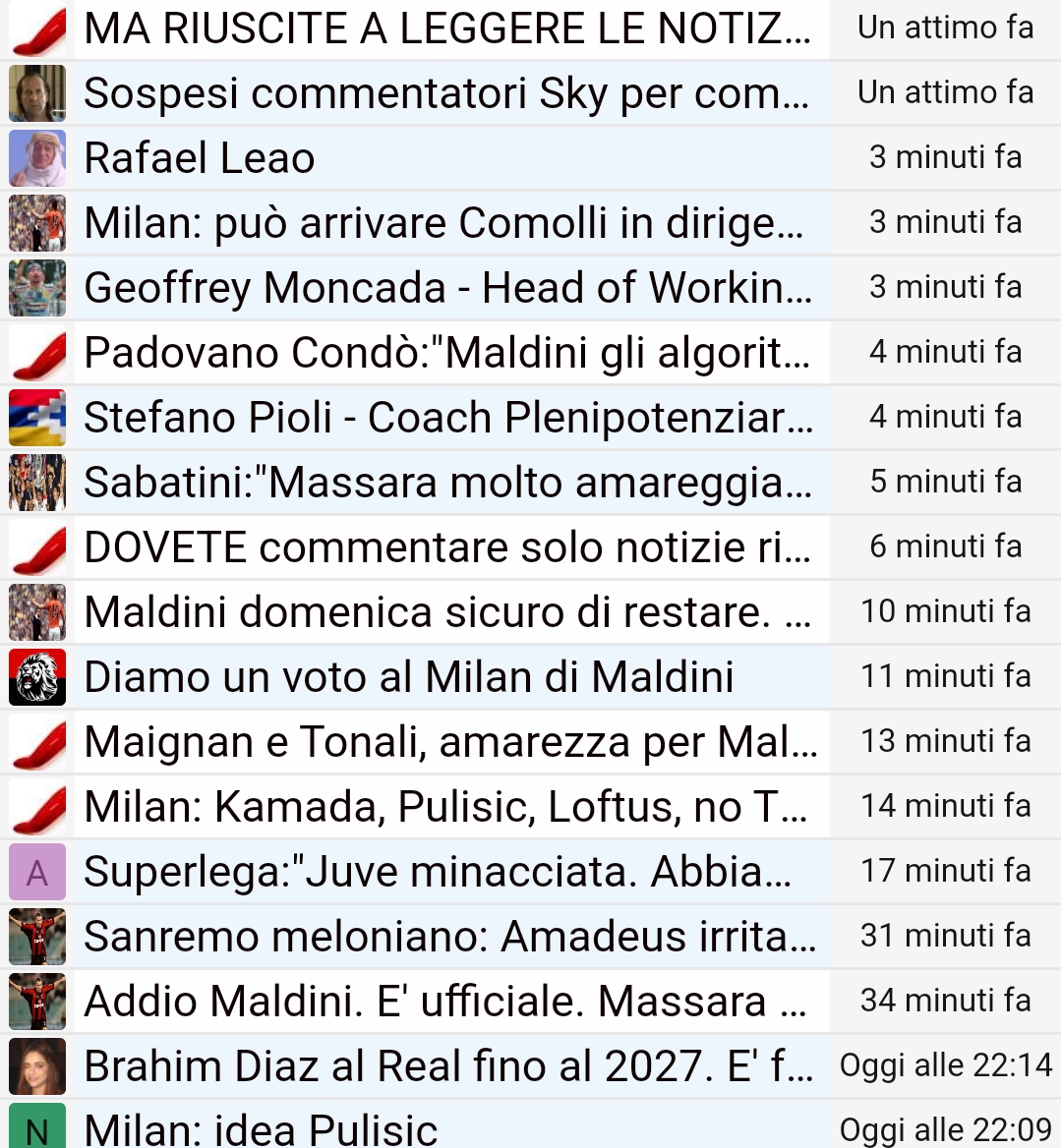Viewport: 1061px width, 1148px height.
Task: Open 'Milan: Kamada, Pulisic, Loftus' thread
Action: point(447,807)
